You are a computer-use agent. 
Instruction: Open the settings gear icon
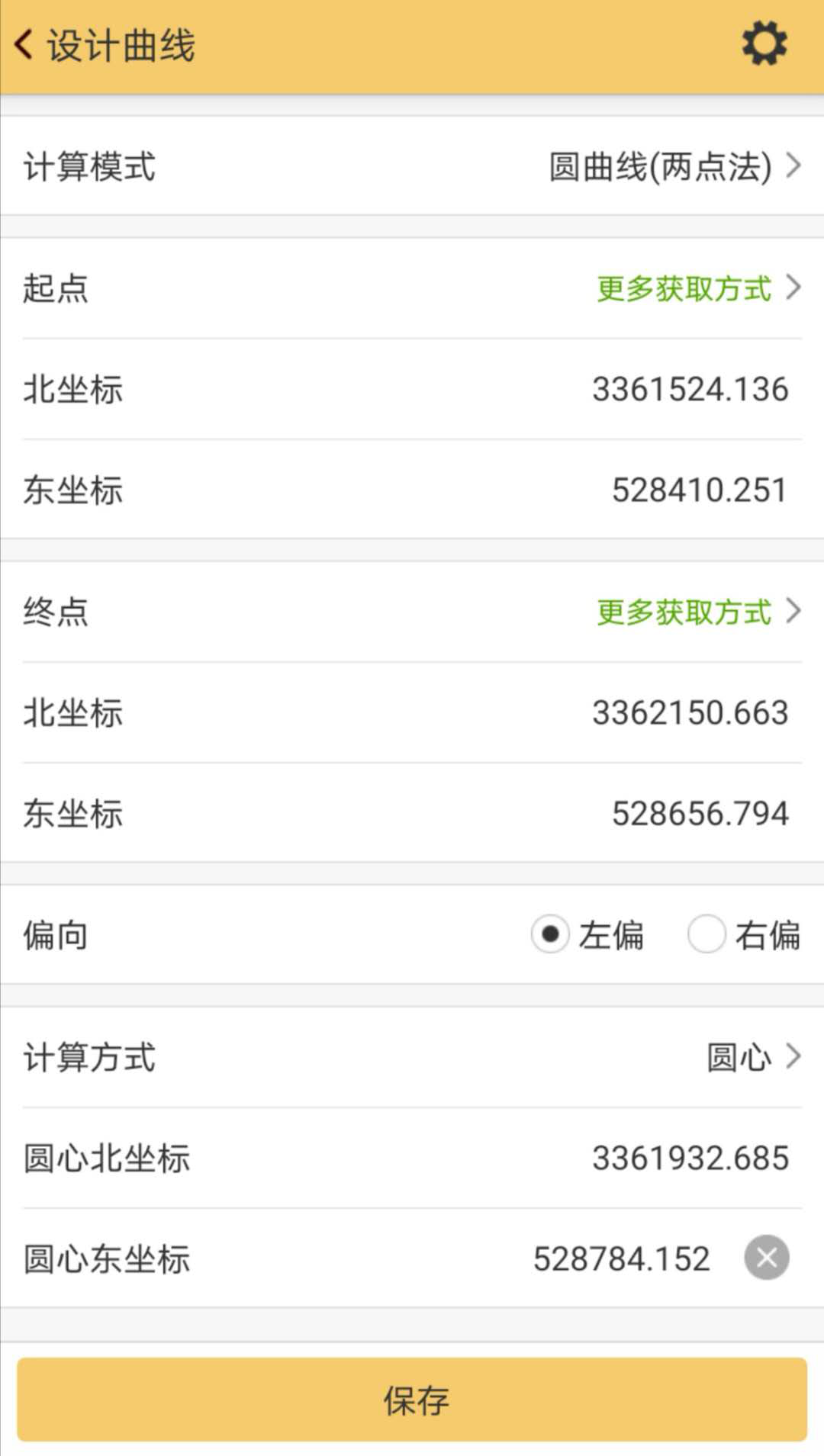click(x=764, y=43)
